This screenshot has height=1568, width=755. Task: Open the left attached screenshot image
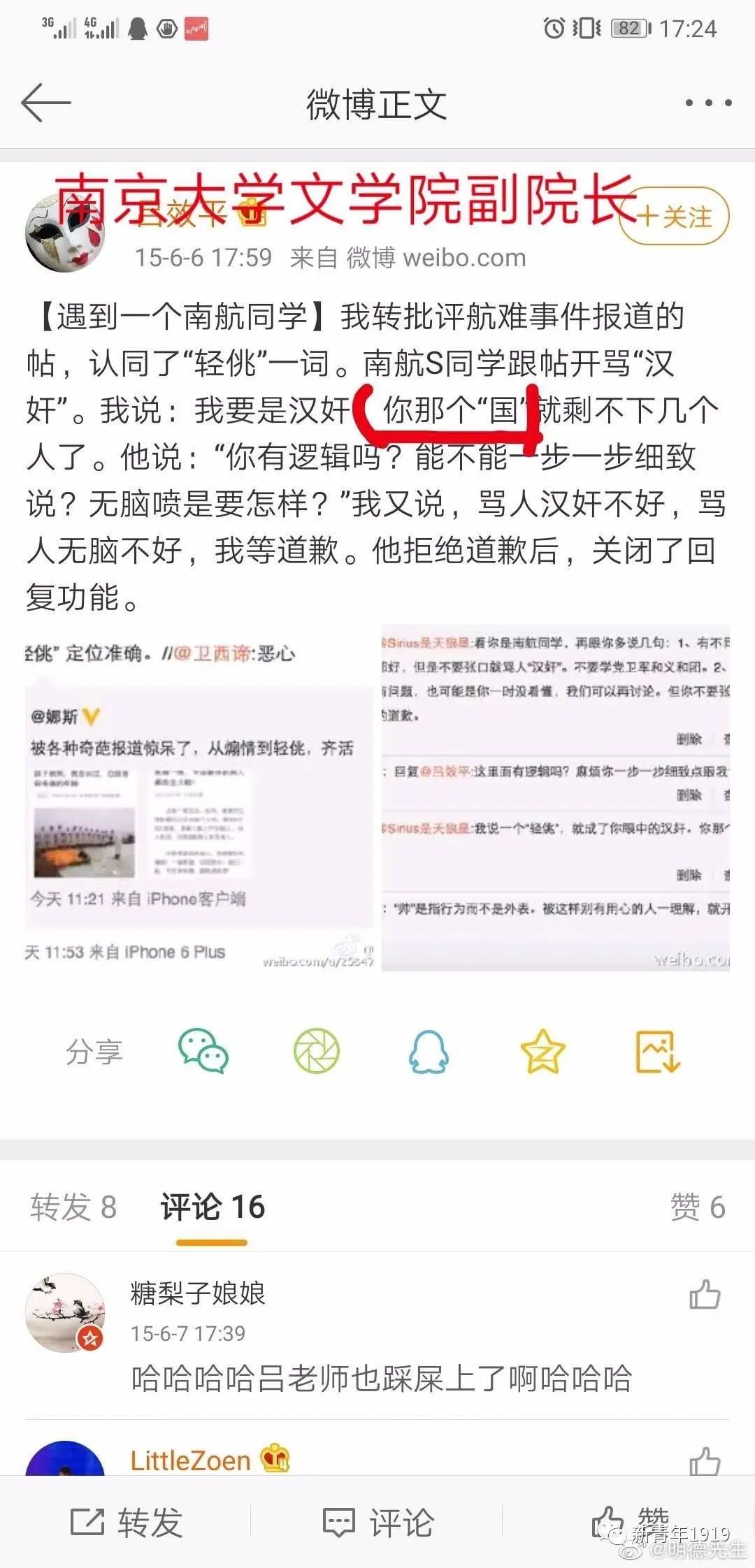(x=199, y=798)
